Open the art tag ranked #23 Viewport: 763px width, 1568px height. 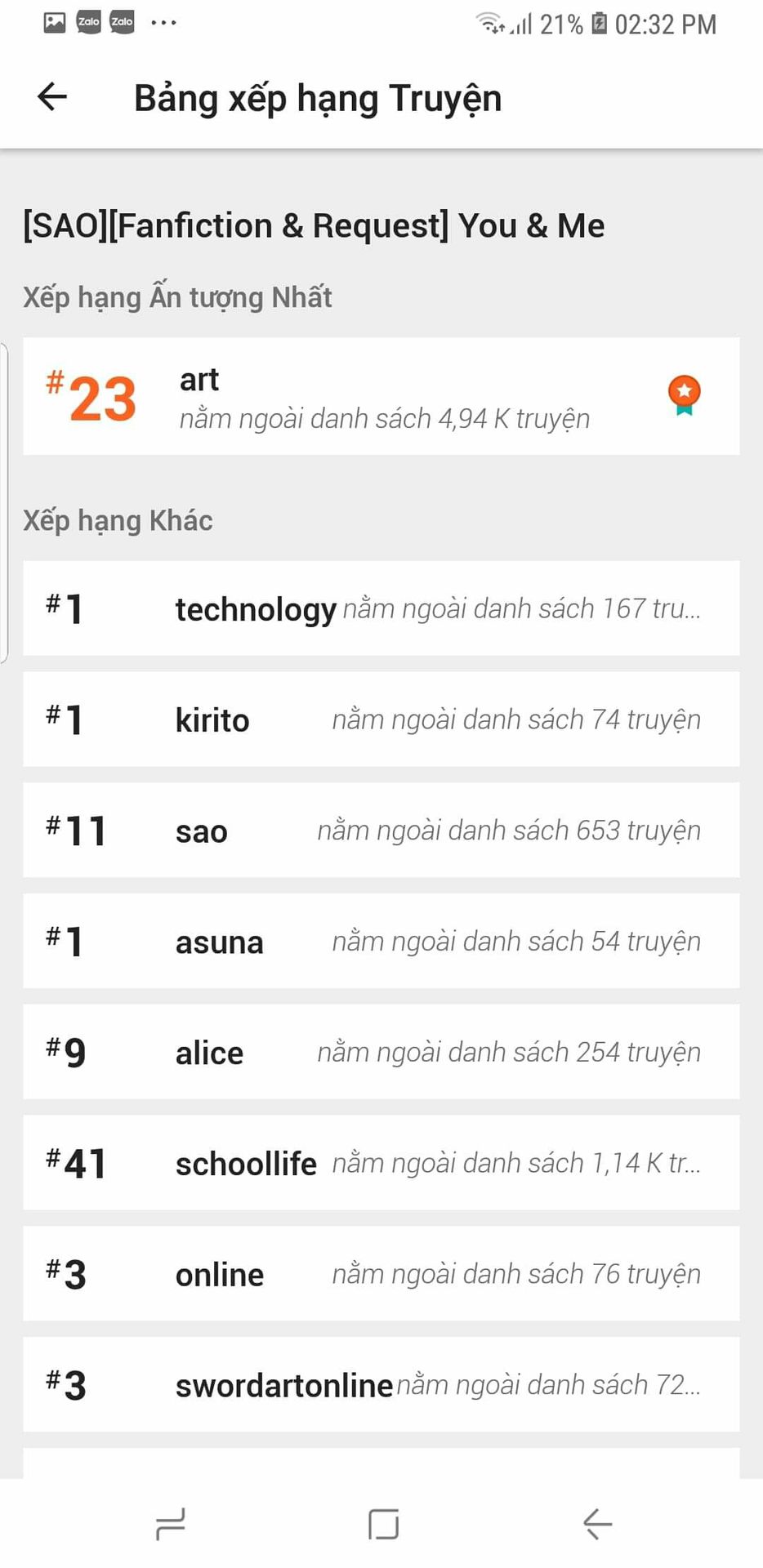coord(381,397)
